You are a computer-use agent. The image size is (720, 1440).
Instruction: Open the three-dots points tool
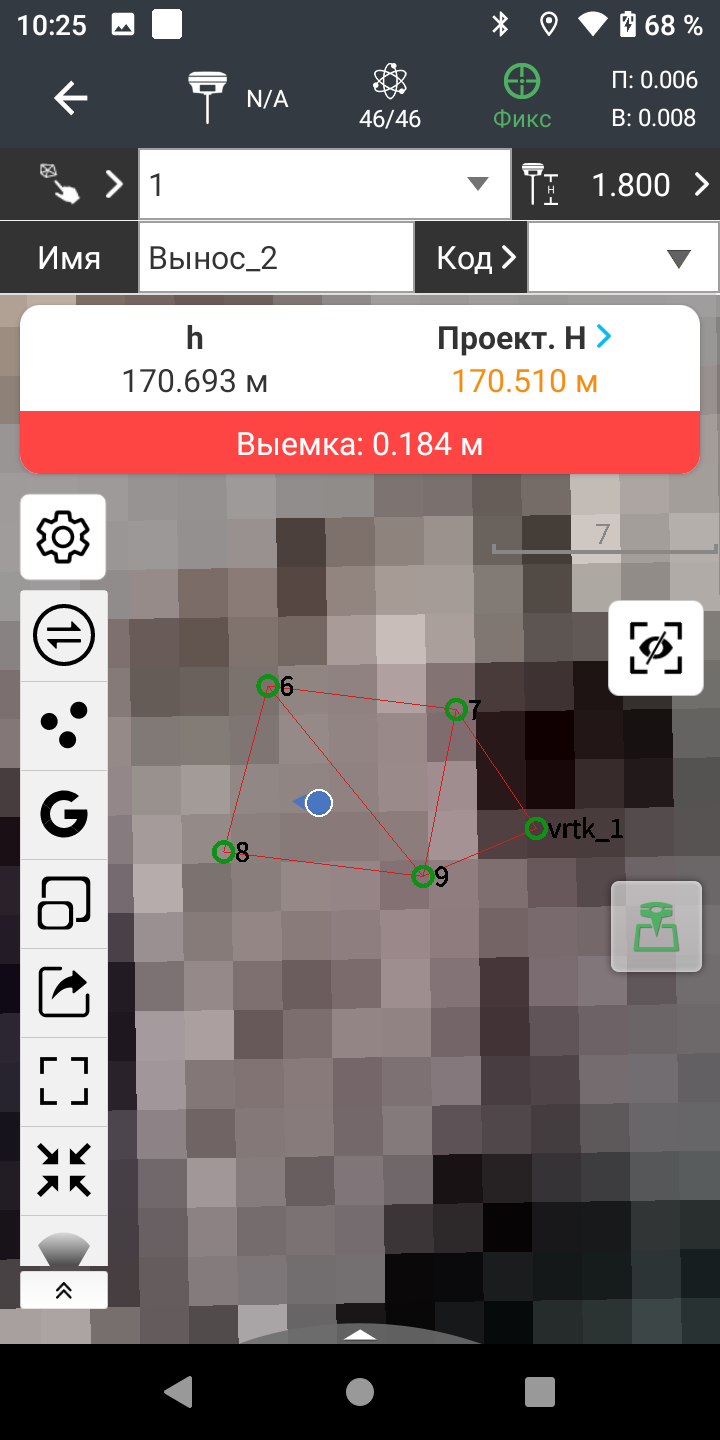pos(64,725)
